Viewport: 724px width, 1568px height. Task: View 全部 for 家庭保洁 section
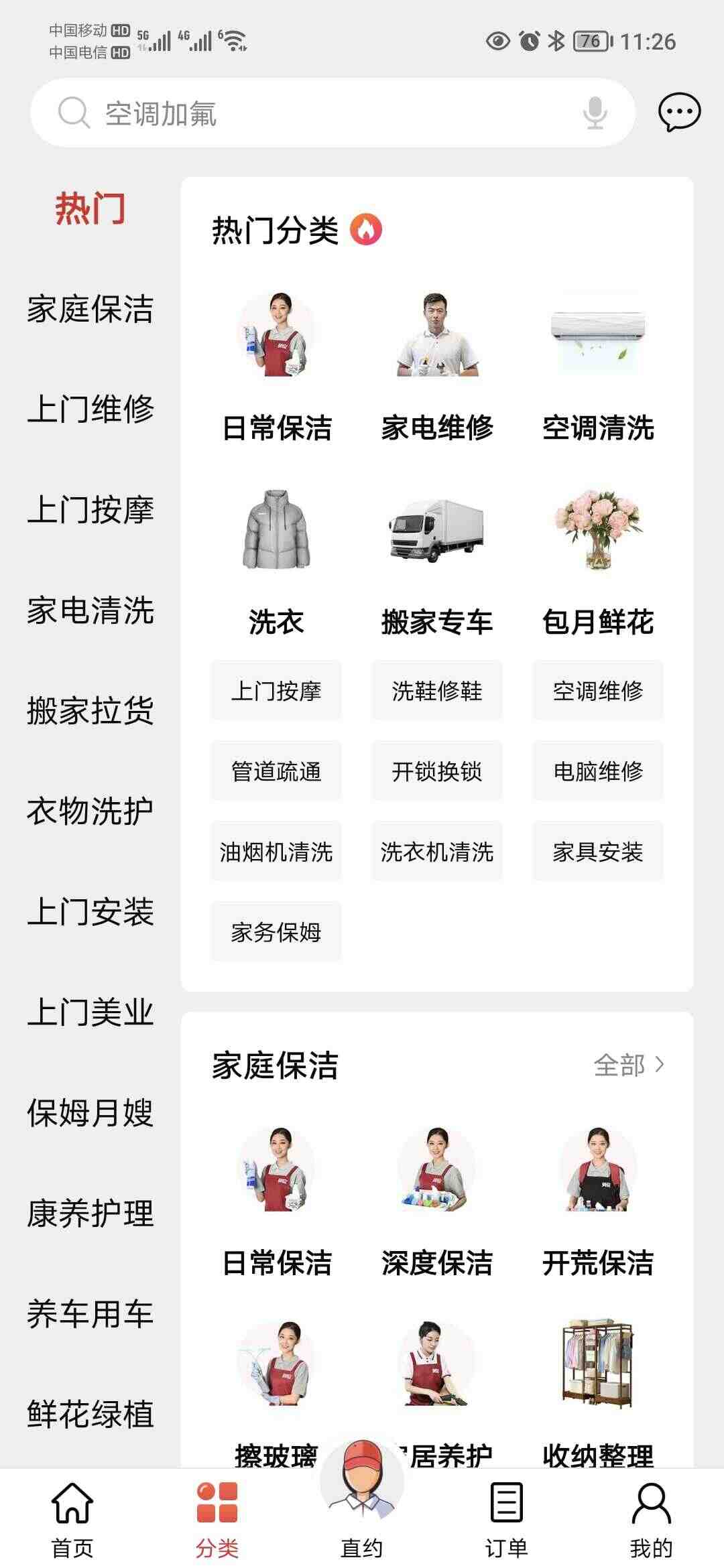click(x=629, y=1065)
